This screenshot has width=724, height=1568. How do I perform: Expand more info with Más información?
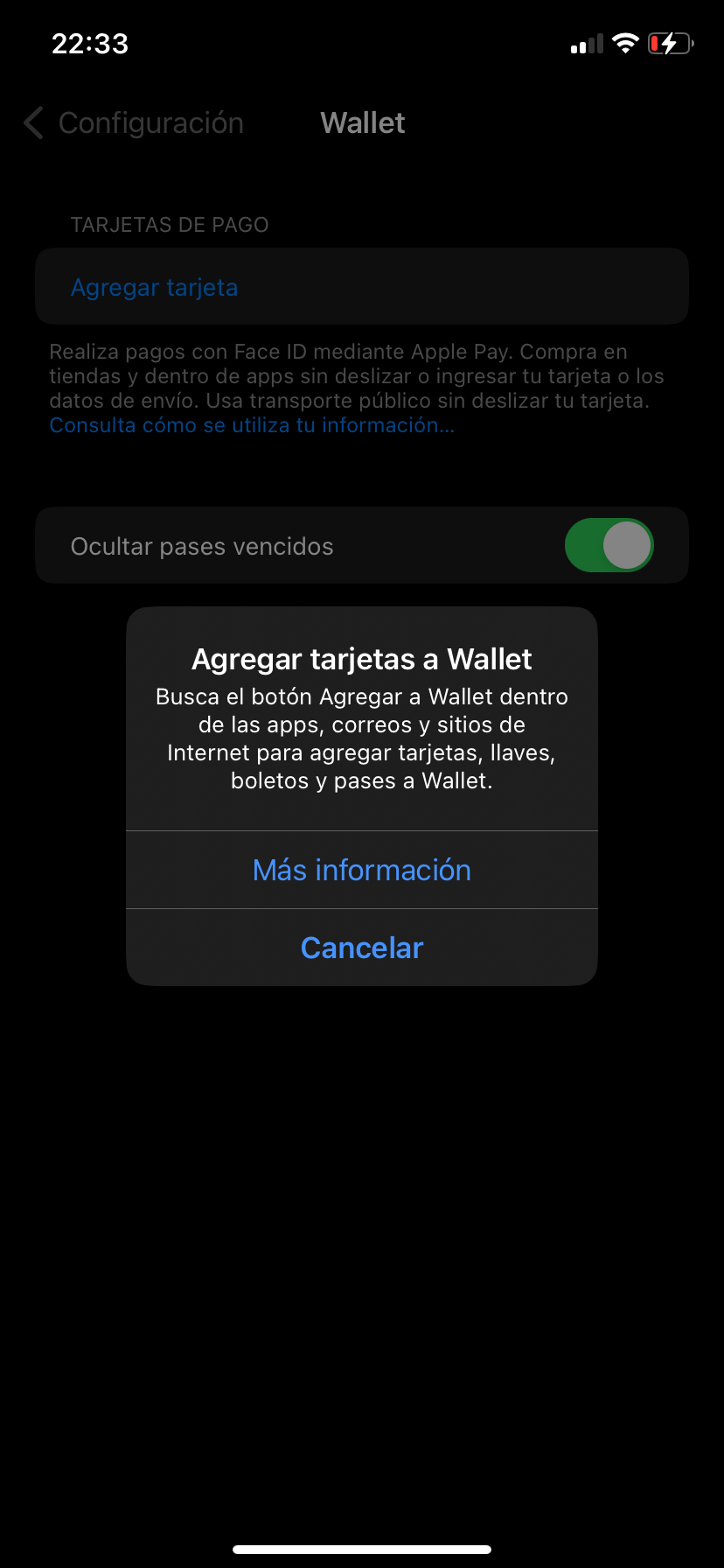(361, 869)
